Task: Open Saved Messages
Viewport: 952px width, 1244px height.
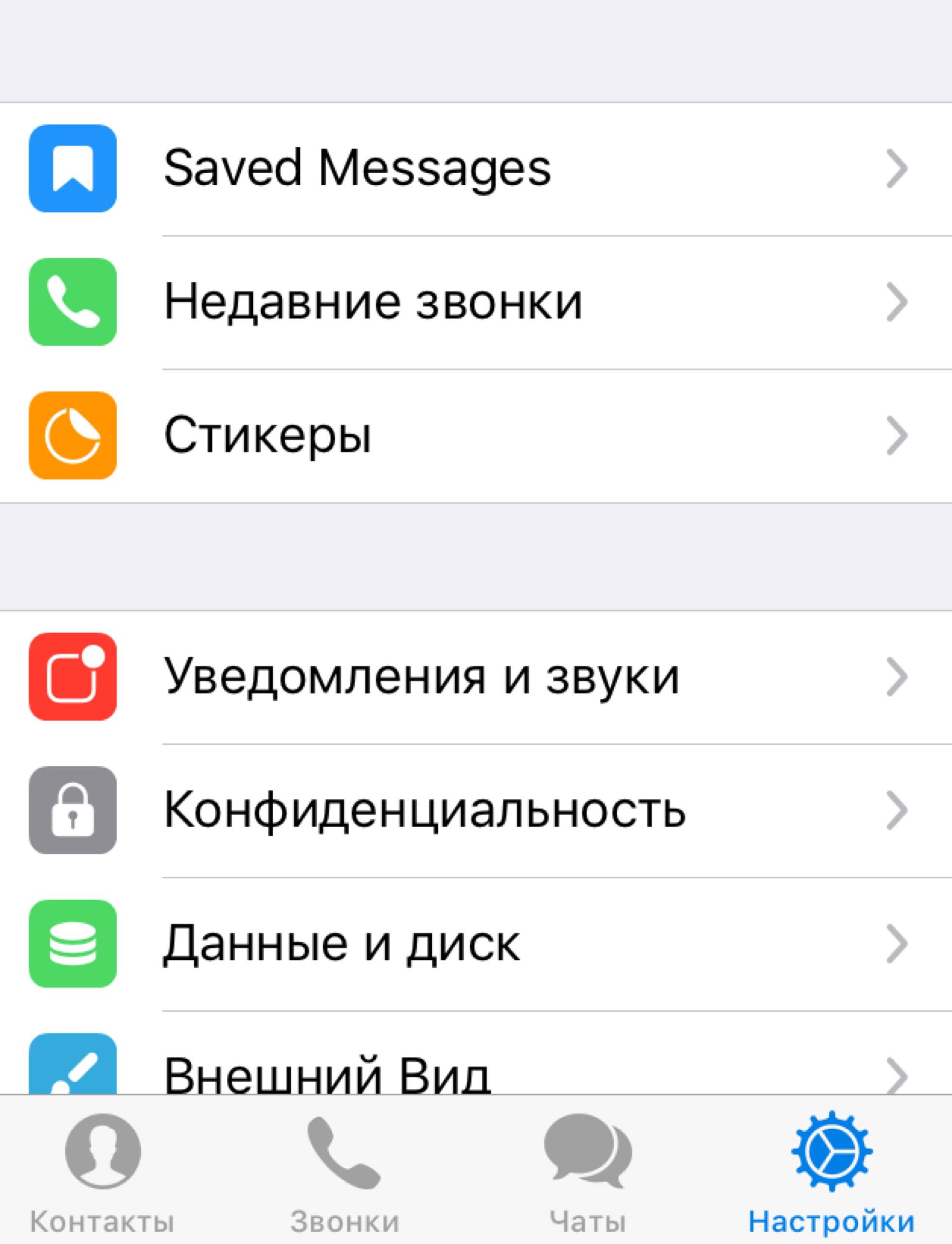Action: pos(357,169)
